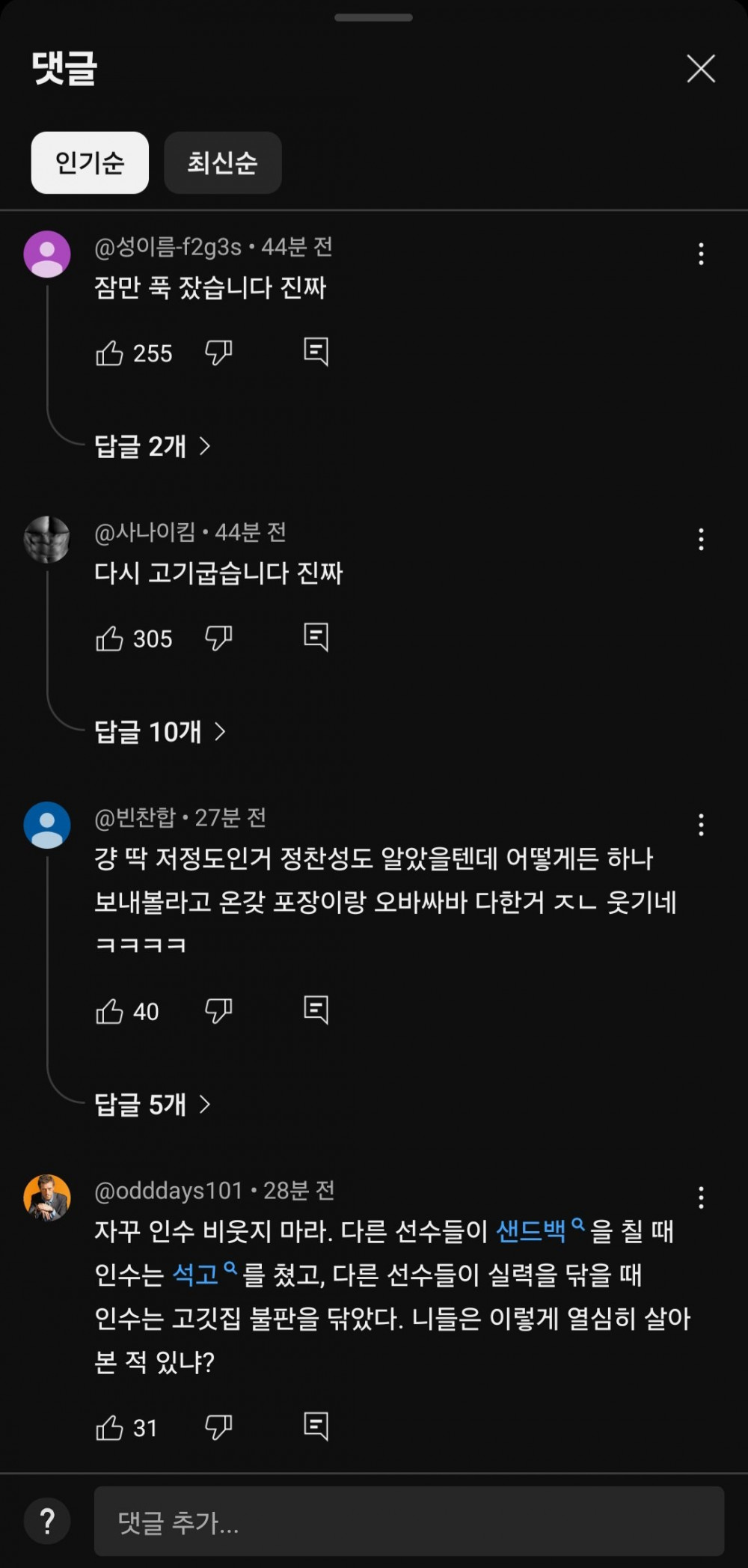
Task: Open overflow menu on @빈찬합's comment
Action: coord(701,825)
